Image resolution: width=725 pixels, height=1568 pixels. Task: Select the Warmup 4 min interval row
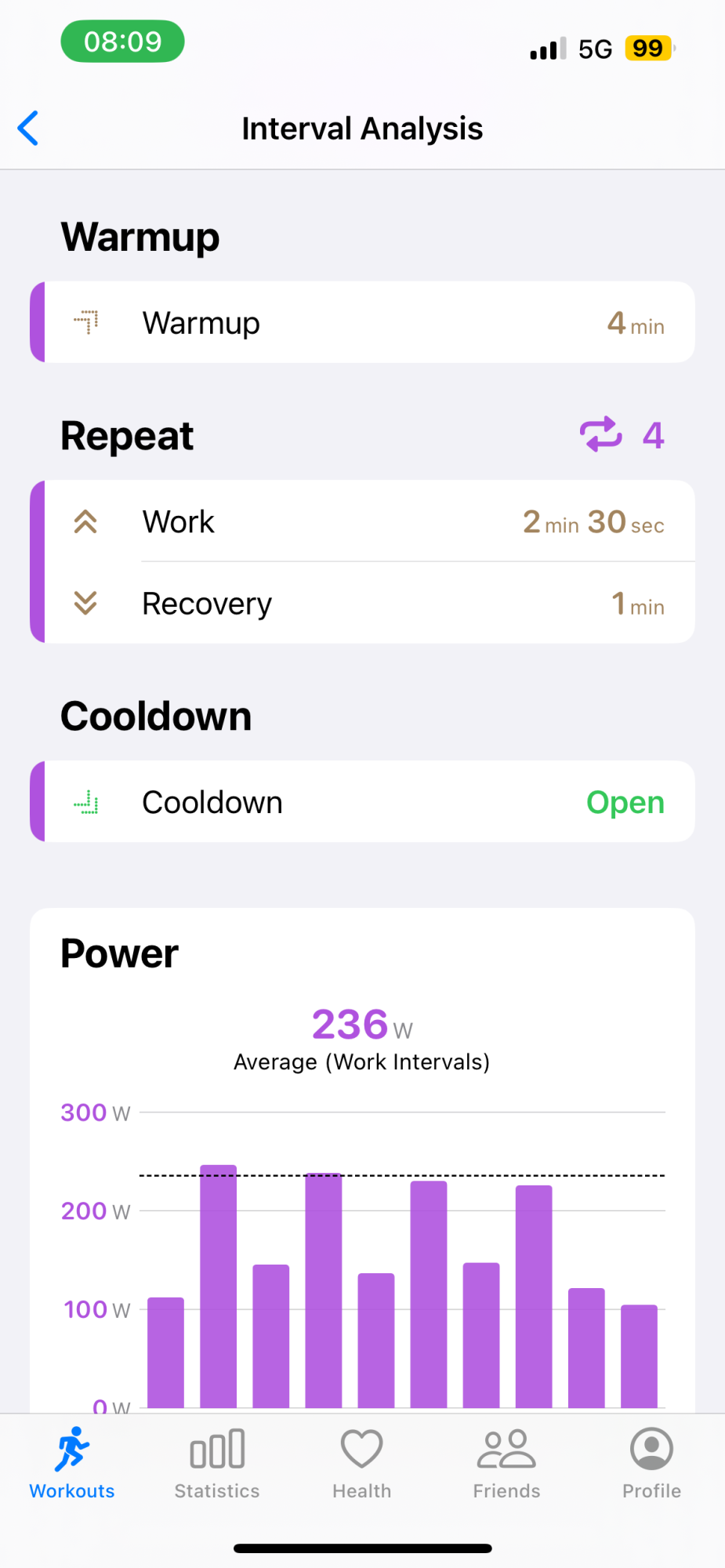point(362,322)
